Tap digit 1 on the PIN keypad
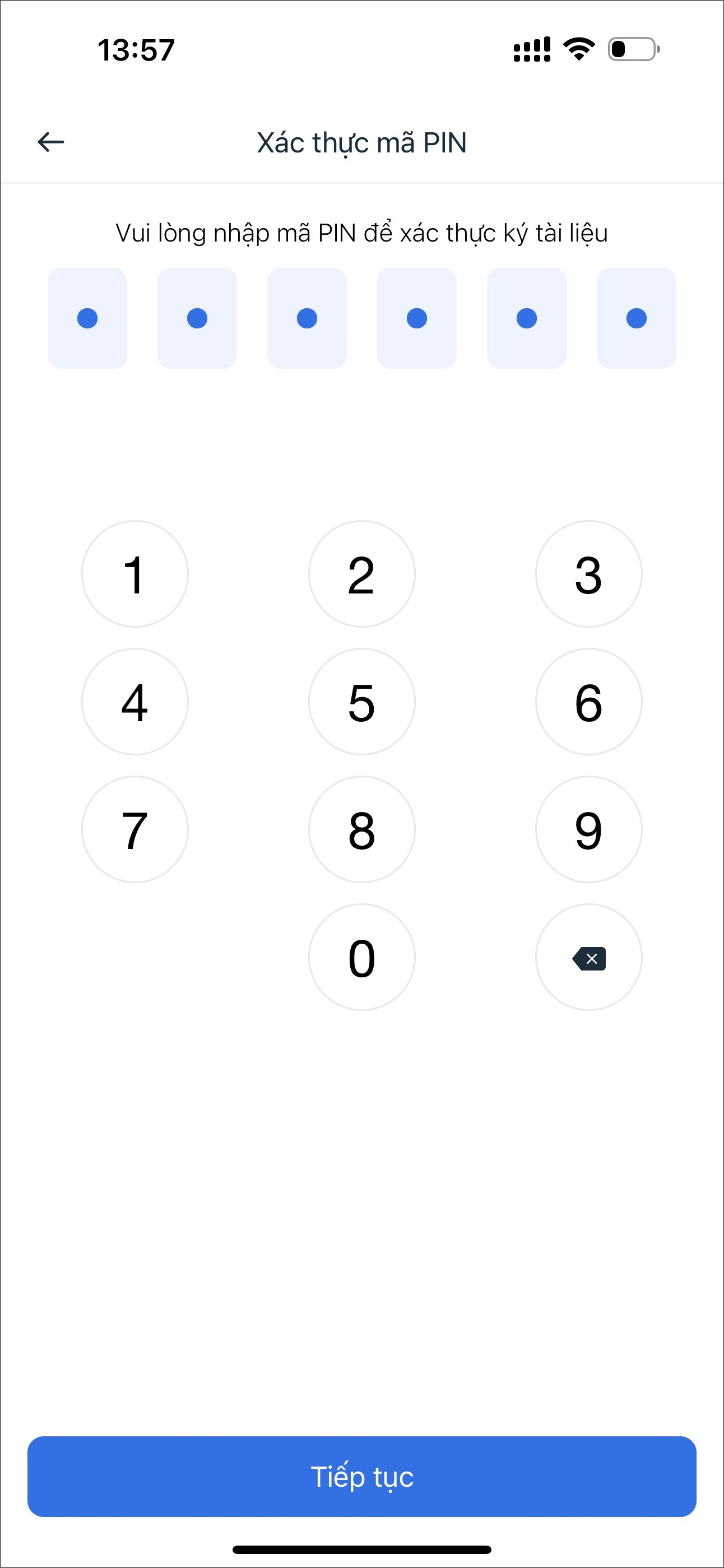This screenshot has height=1568, width=724. (134, 573)
